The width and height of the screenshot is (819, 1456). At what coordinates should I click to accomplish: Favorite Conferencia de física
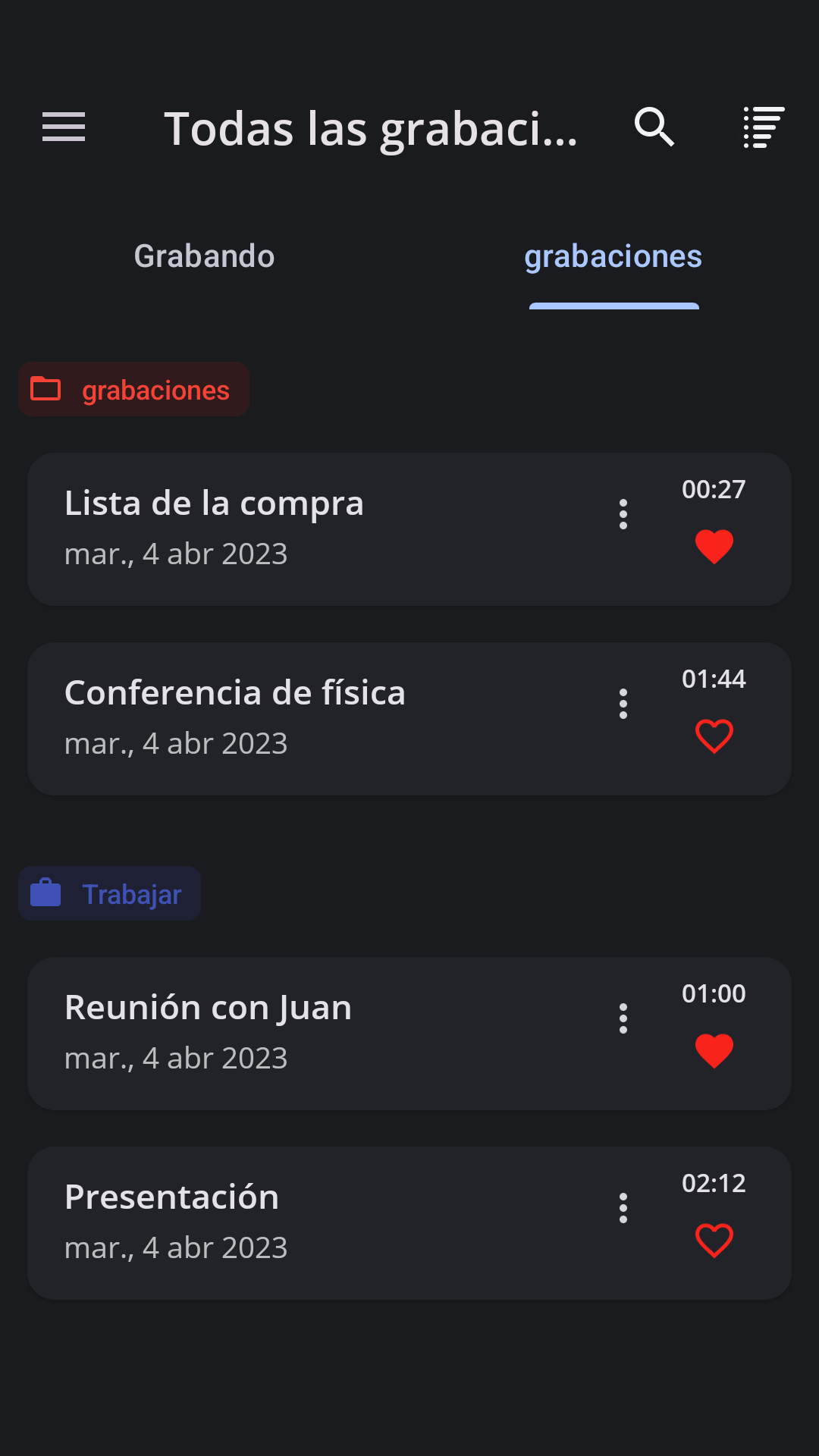pos(714,736)
